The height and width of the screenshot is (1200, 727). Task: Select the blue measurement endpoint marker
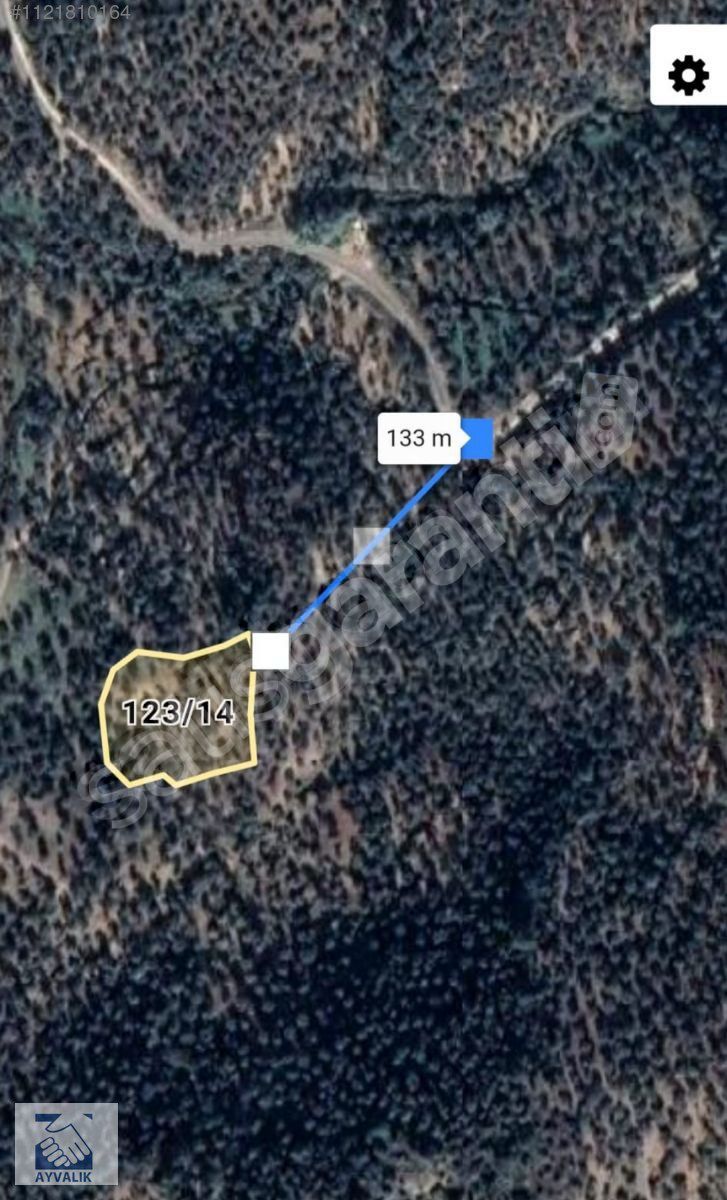tap(477, 438)
